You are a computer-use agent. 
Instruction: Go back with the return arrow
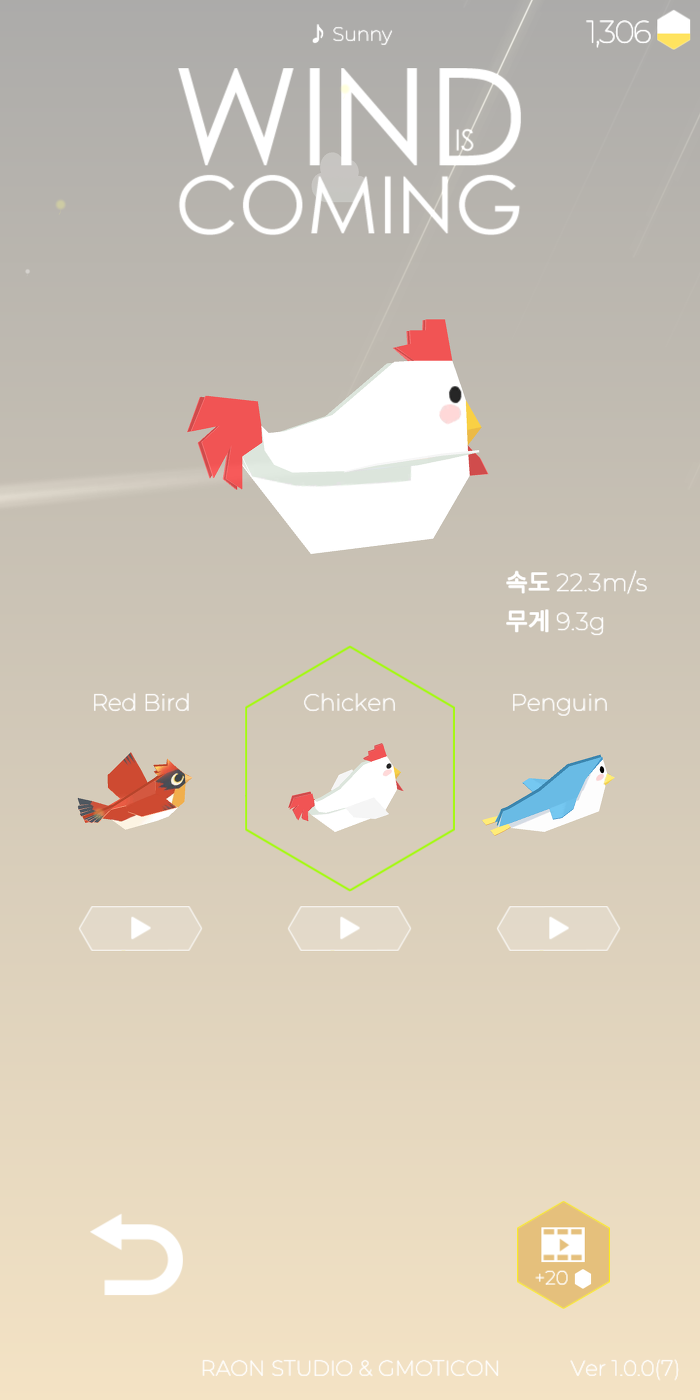point(137,1255)
